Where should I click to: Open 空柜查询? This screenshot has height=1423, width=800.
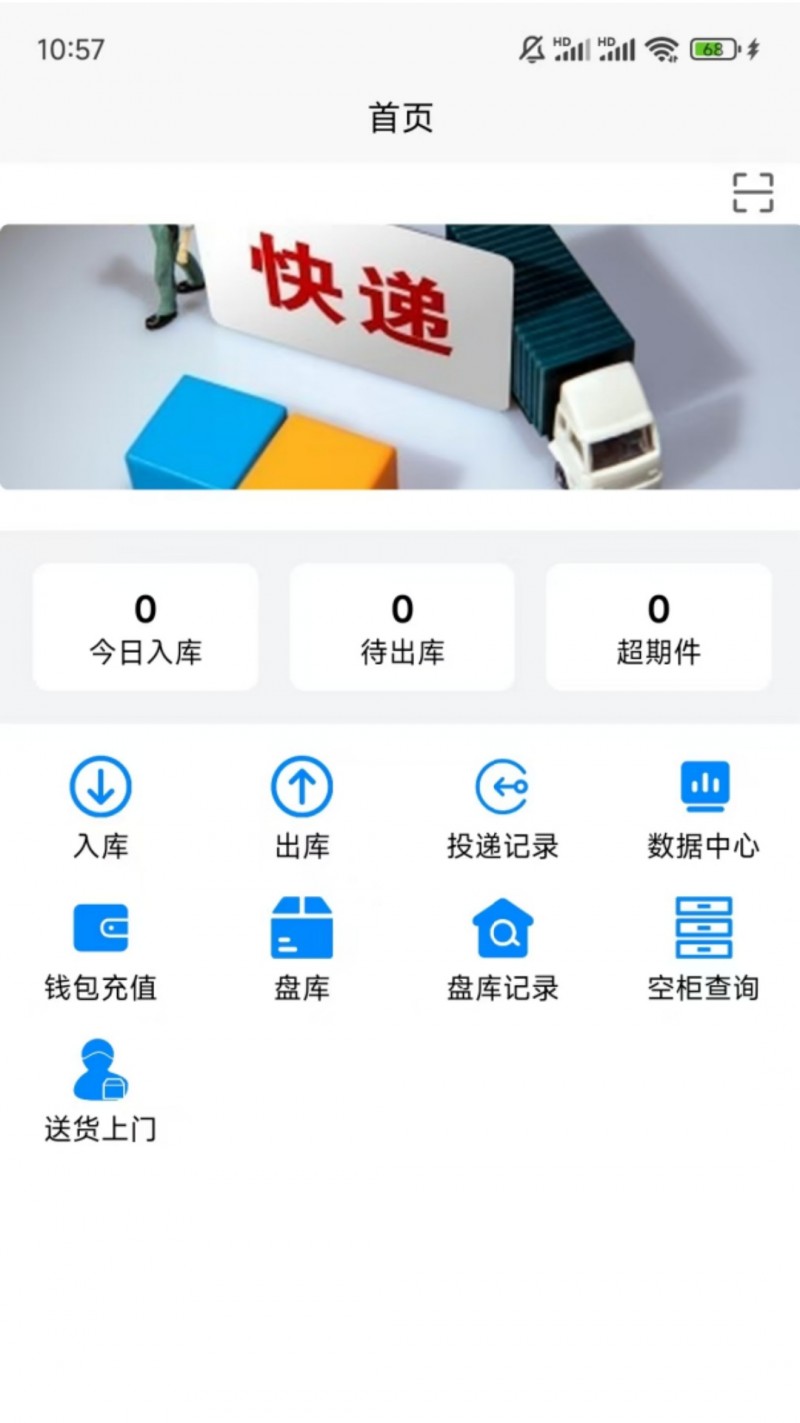click(704, 948)
